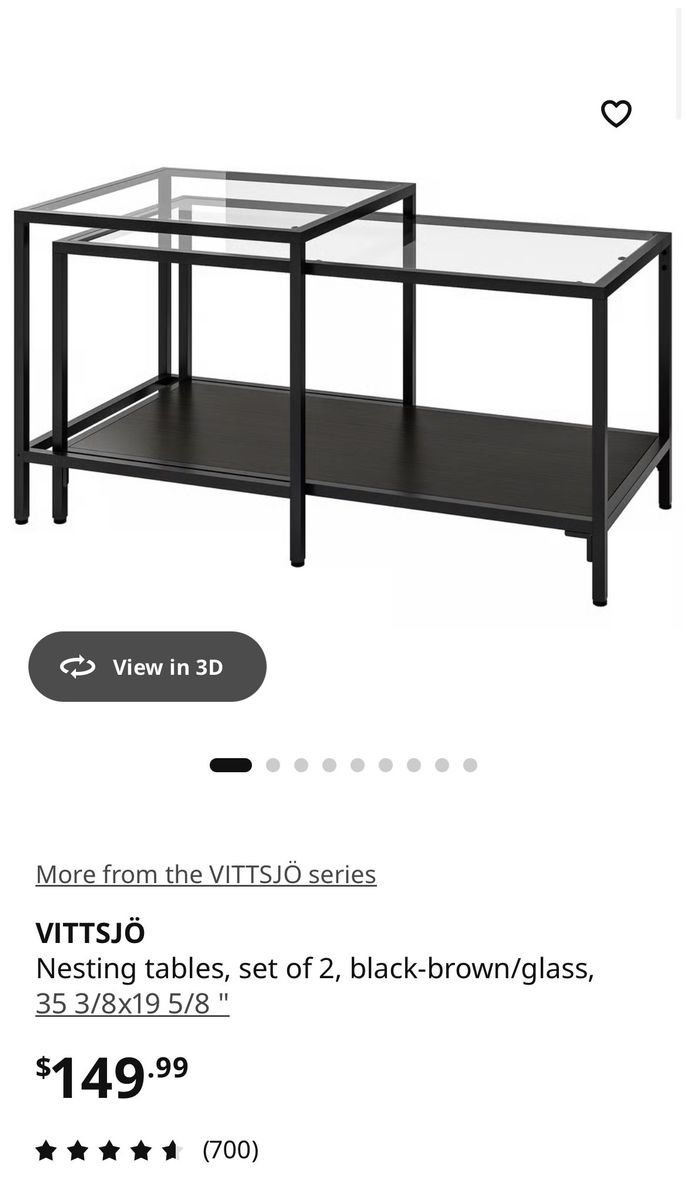Open More from the VITTSJÖ series
The height and width of the screenshot is (1200, 687).
pyautogui.click(x=206, y=874)
